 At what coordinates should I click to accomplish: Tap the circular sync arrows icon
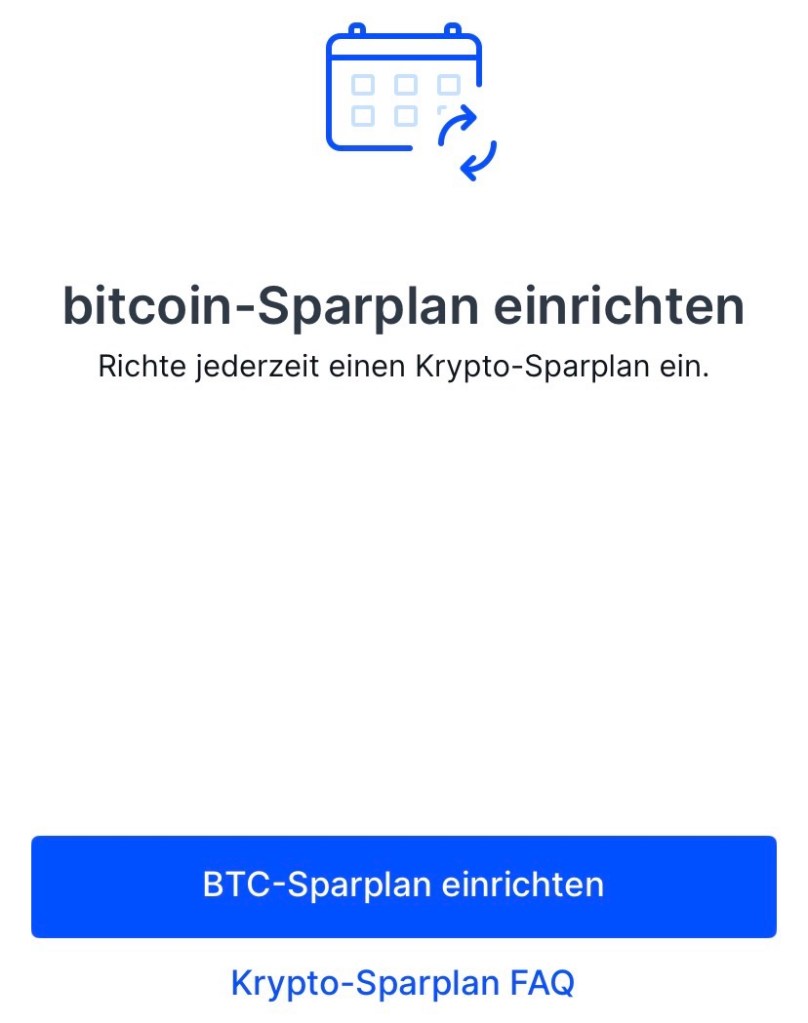(x=465, y=140)
